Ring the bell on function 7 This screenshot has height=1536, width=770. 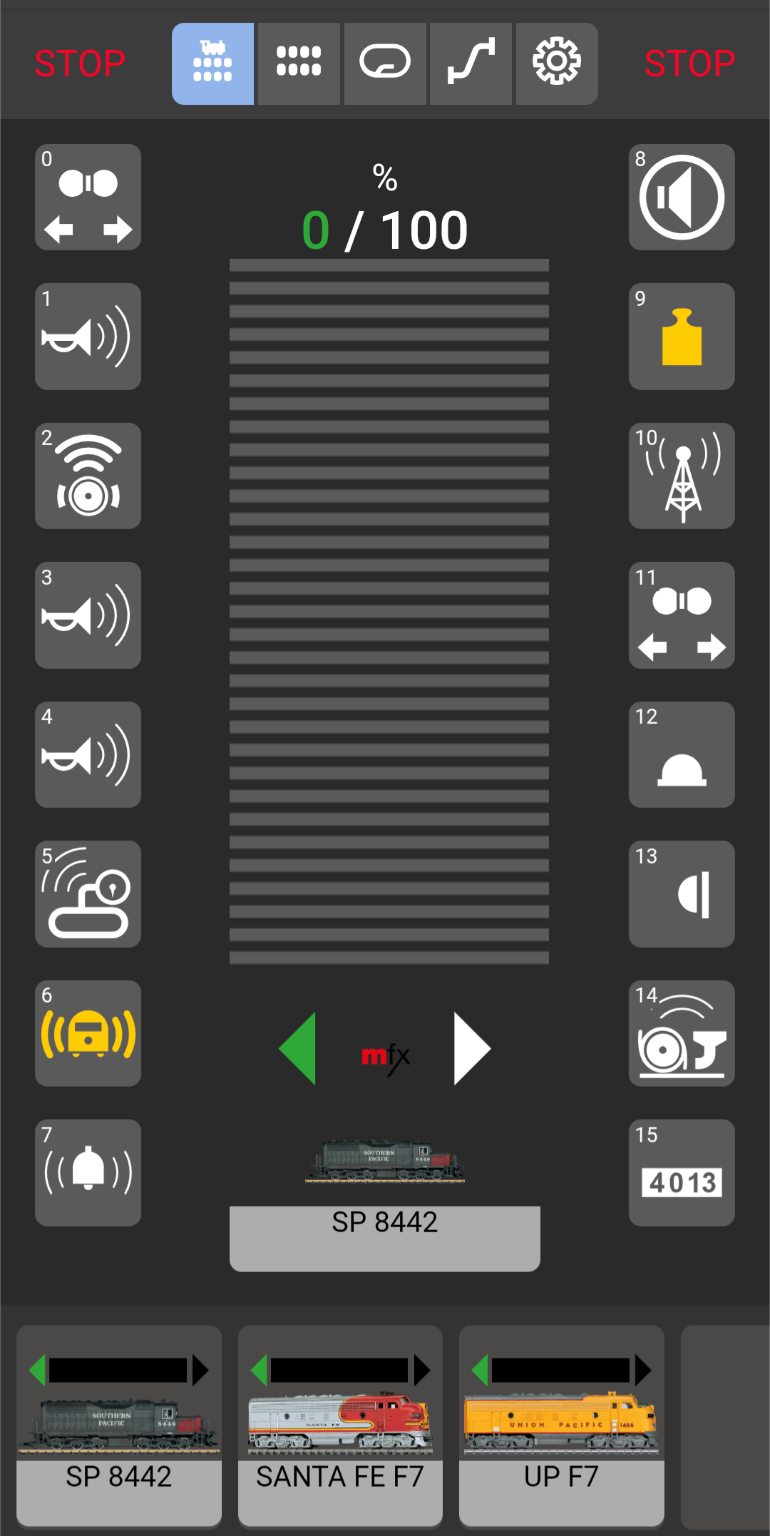tap(88, 1172)
